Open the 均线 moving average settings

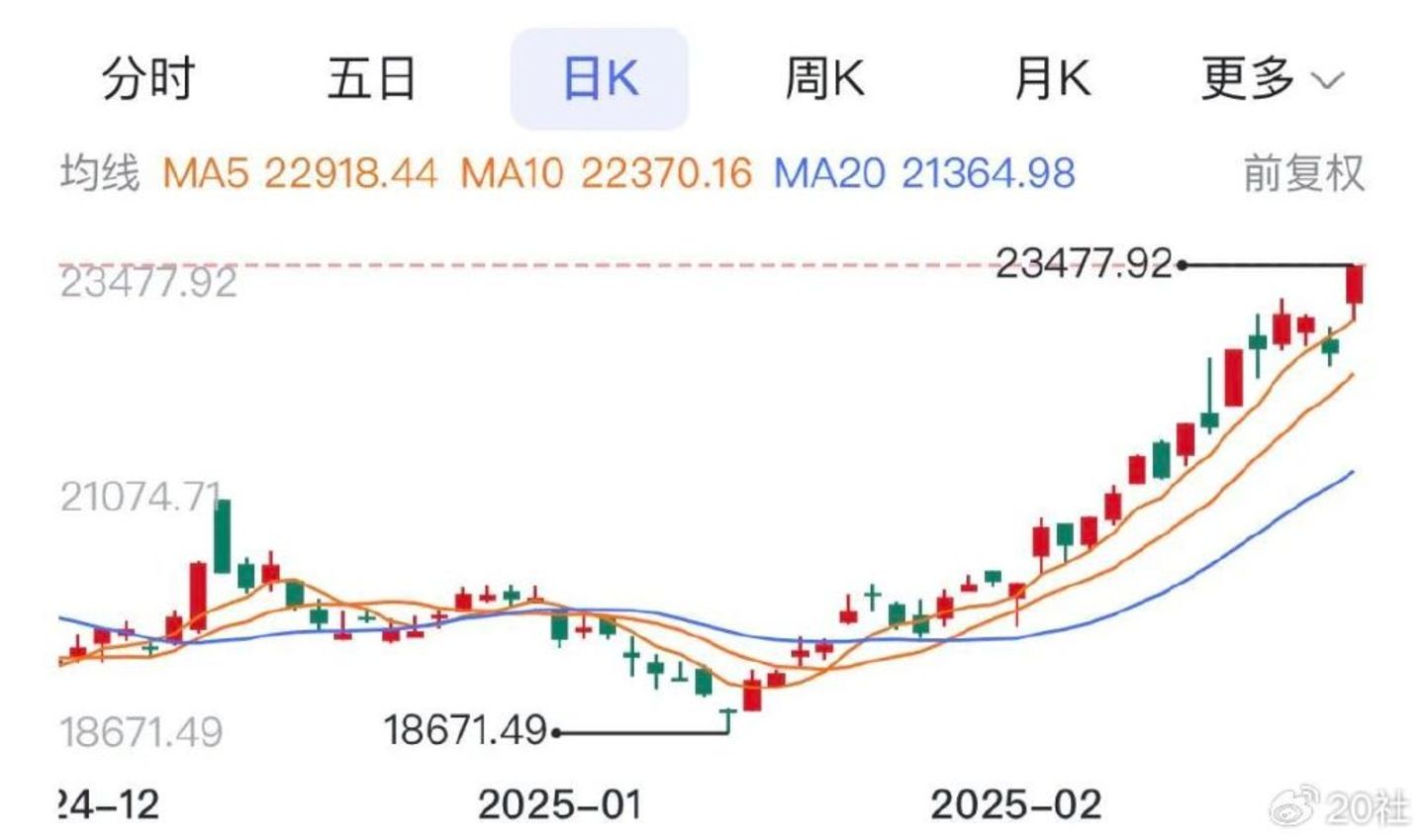(100, 174)
